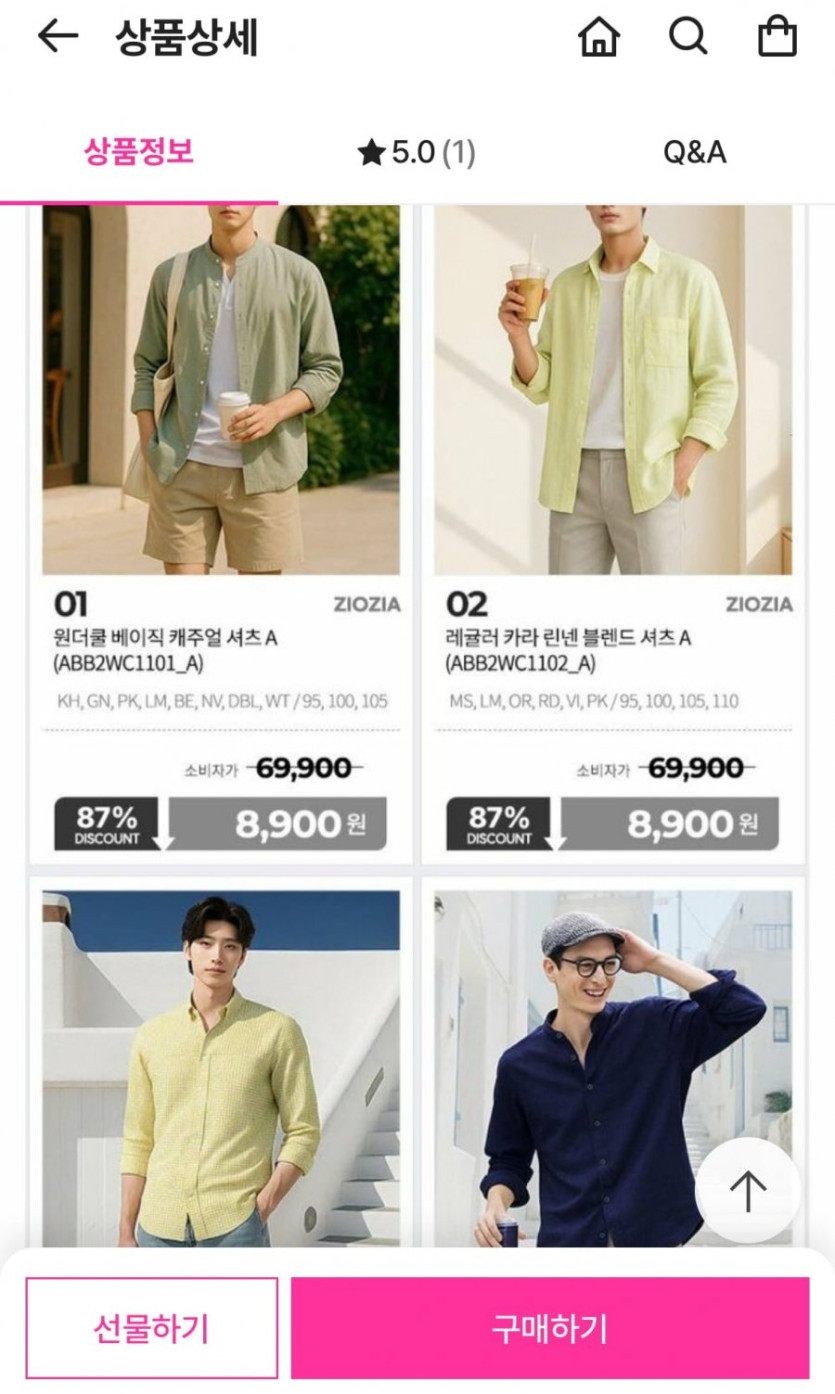Viewport: 835px width, 1394px height.
Task: Tap 구매하기 to purchase
Action: (x=550, y=1328)
